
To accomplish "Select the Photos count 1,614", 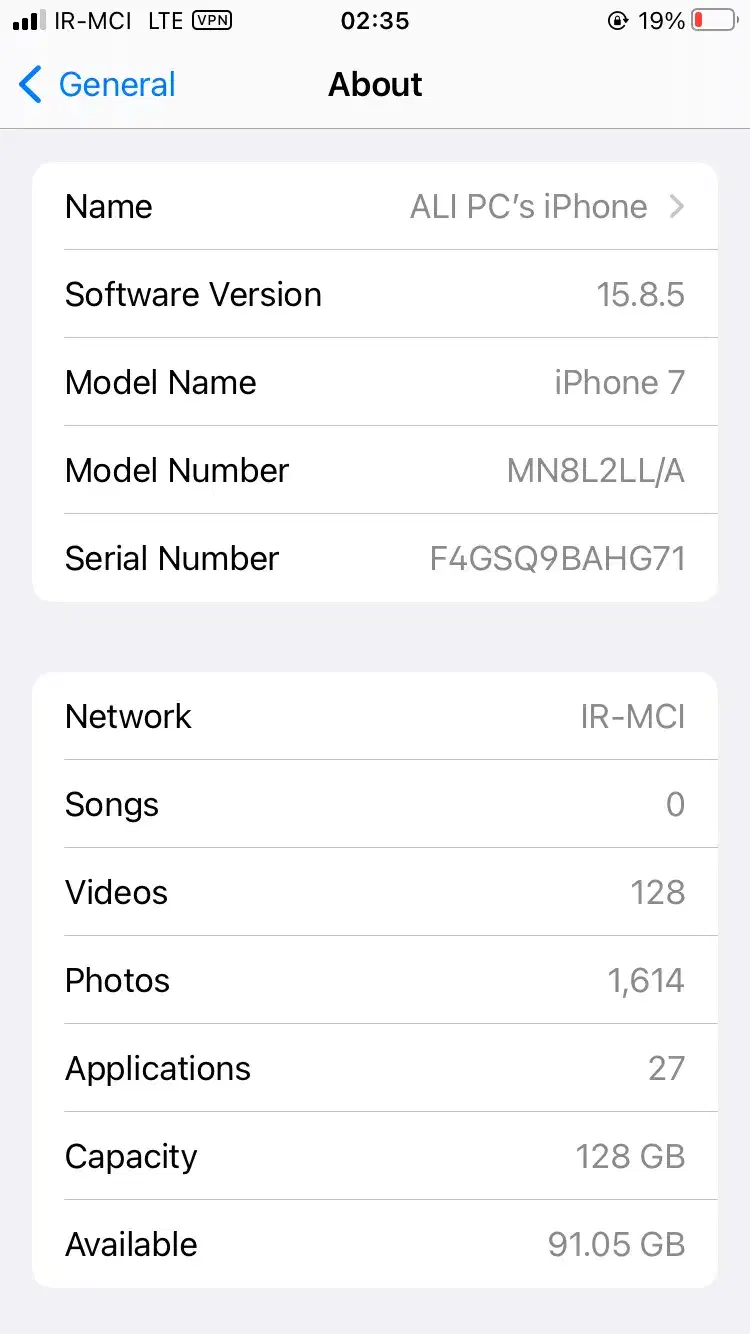I will 645,980.
